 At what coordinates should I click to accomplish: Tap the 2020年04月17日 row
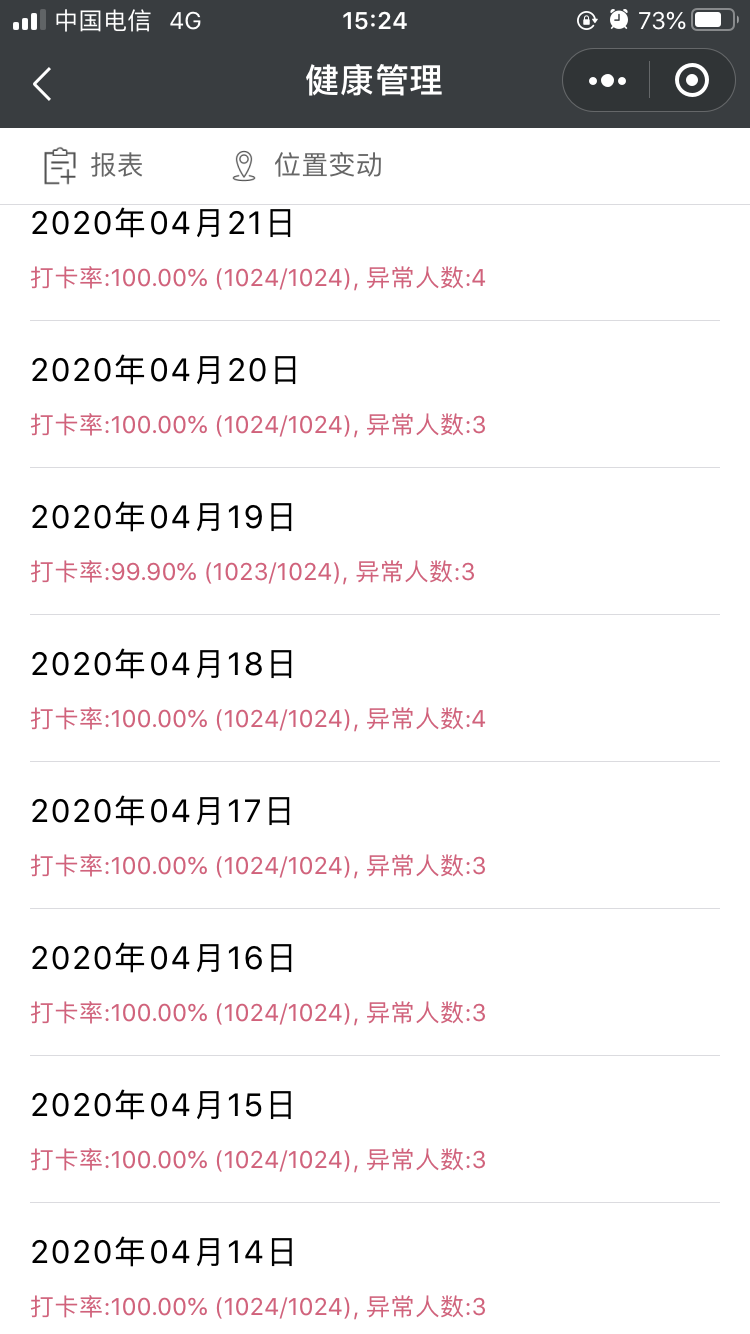(374, 837)
